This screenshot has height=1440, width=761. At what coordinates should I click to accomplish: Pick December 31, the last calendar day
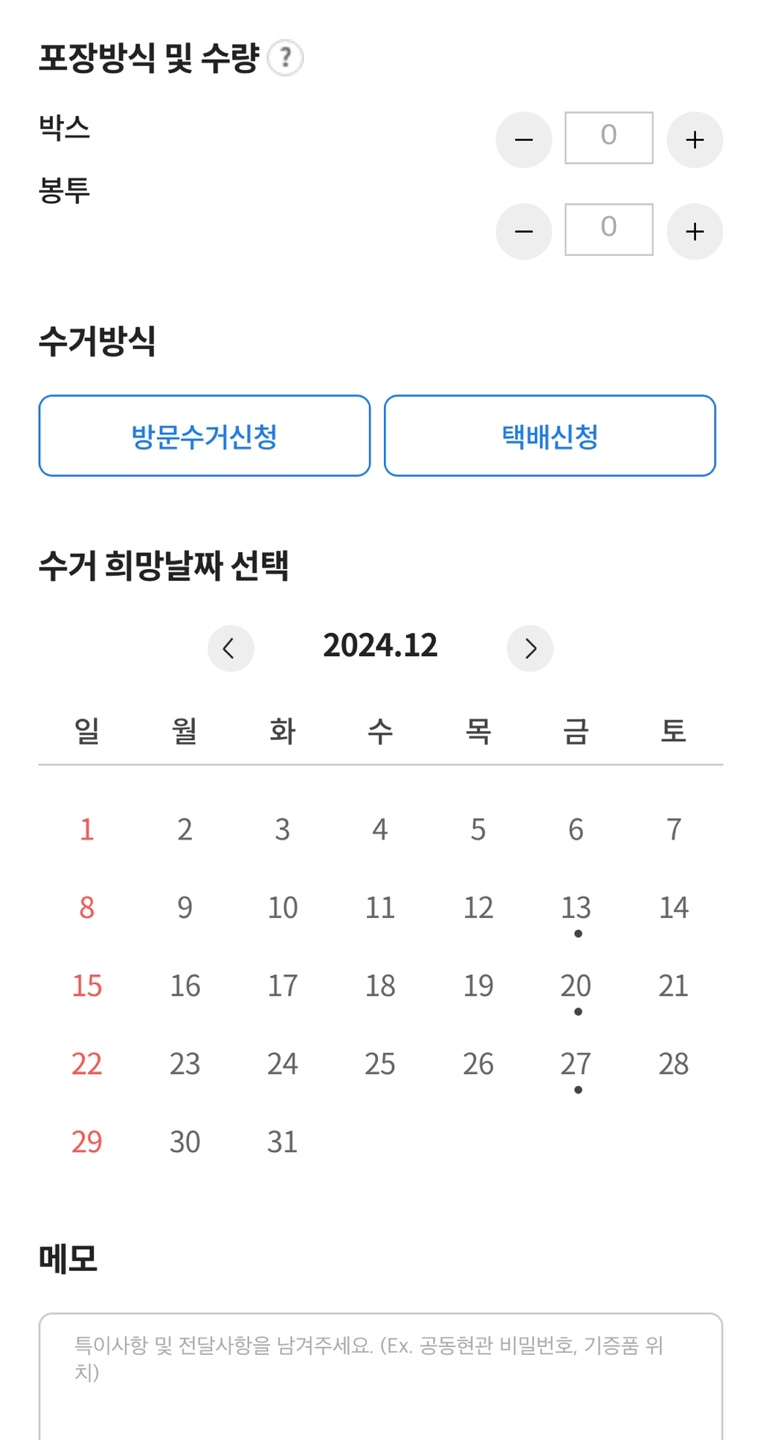tap(282, 1142)
